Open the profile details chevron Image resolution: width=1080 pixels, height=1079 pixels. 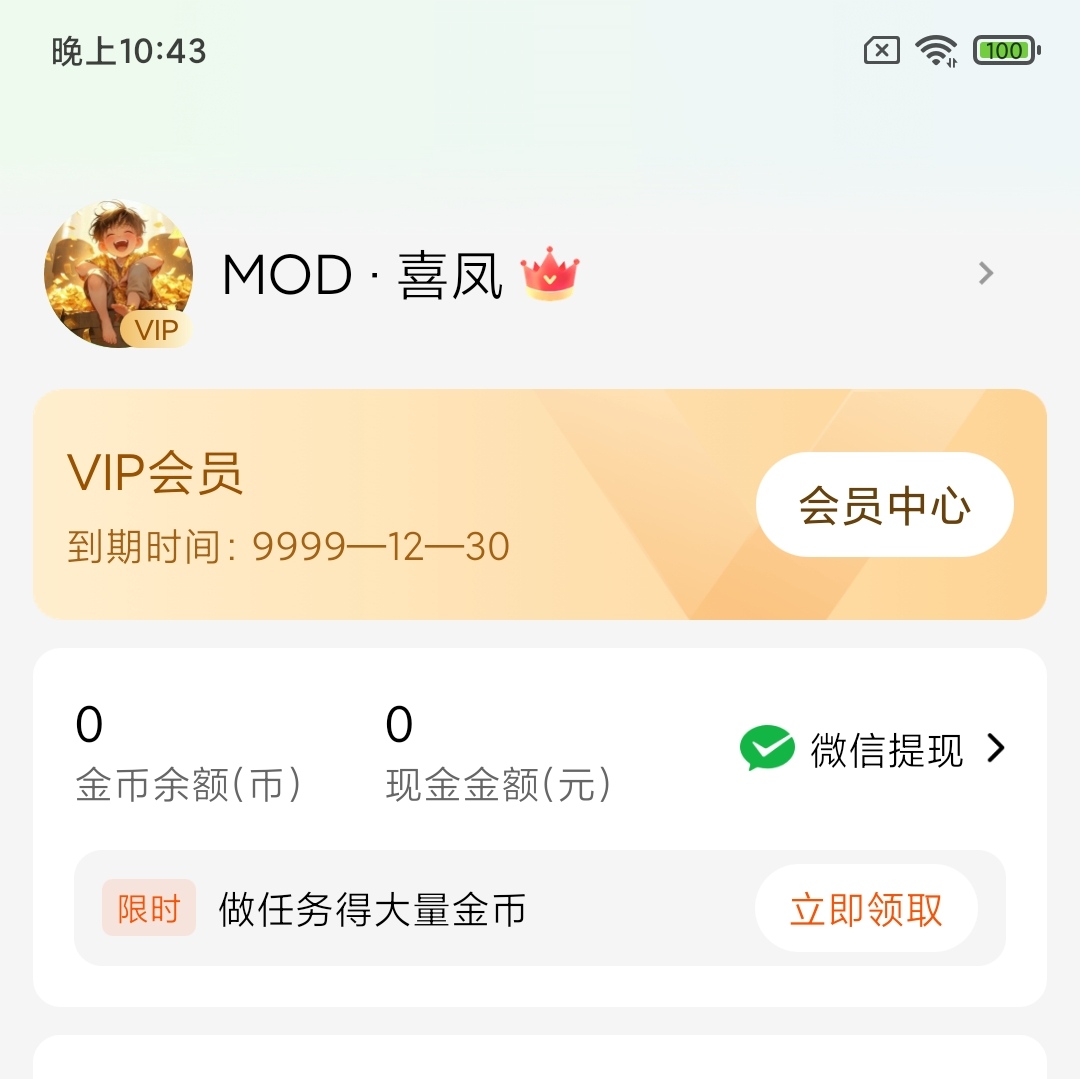(x=986, y=273)
